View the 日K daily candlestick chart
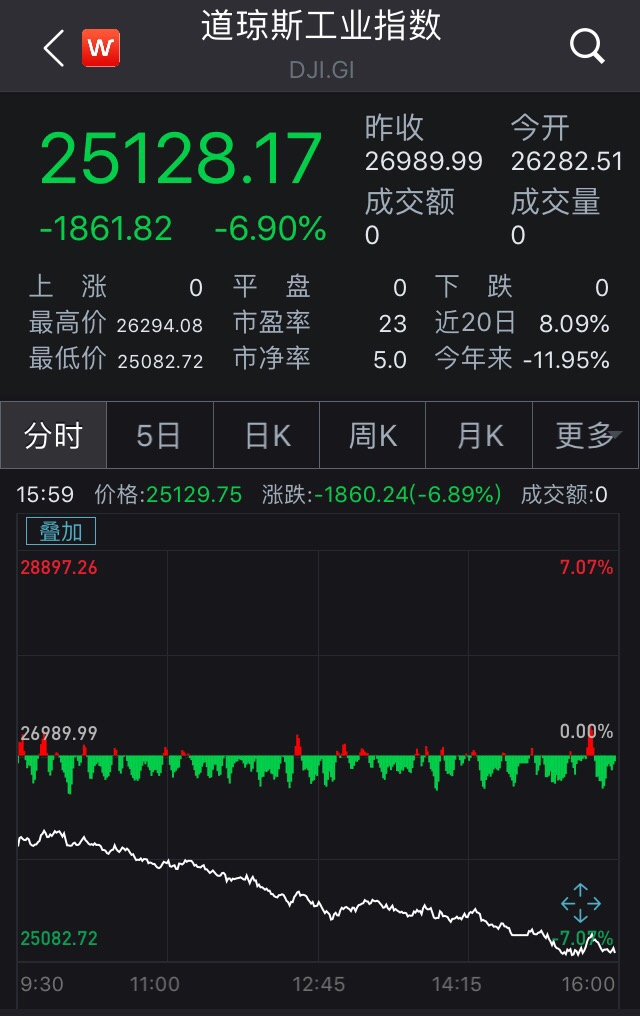The image size is (640, 1016). pos(267,436)
